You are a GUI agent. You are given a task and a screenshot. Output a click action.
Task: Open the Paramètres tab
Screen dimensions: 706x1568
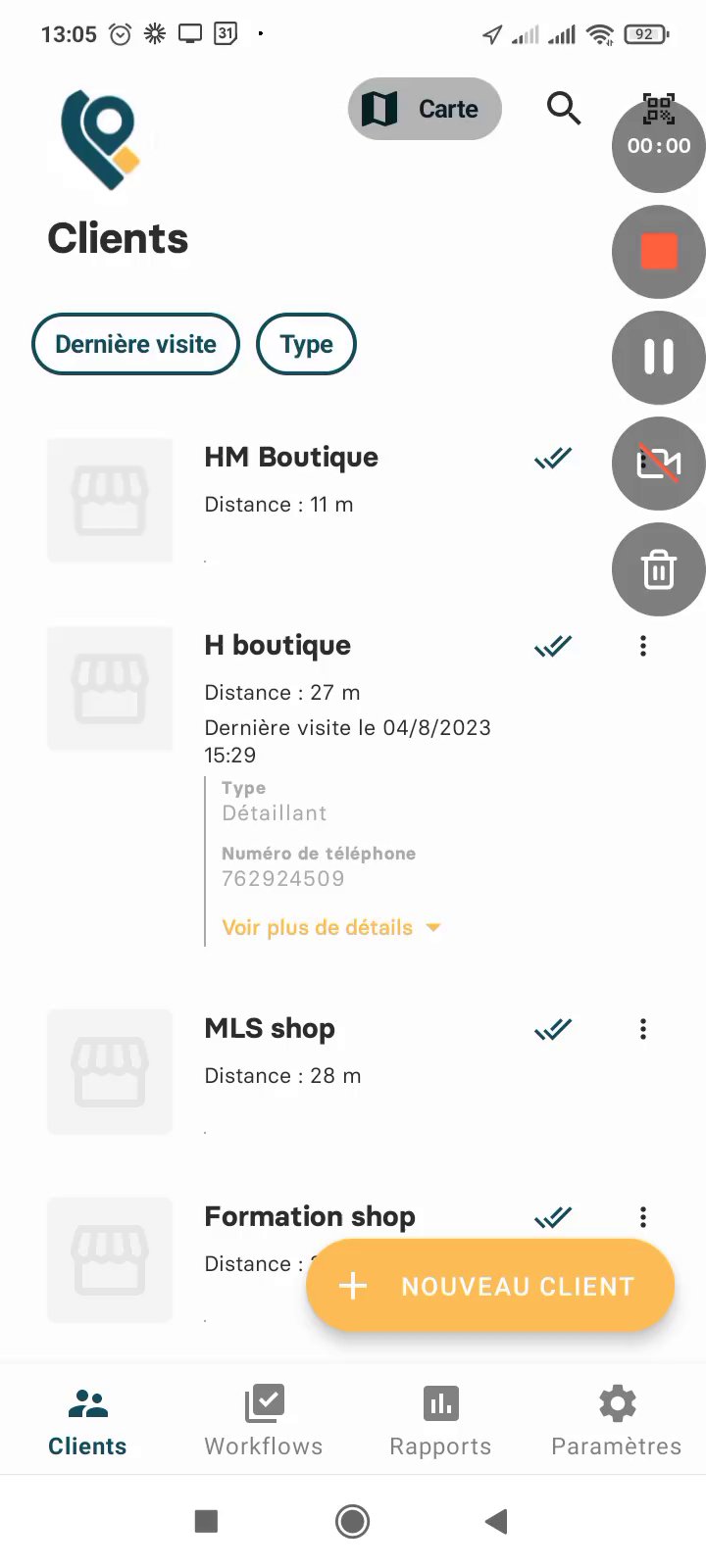click(x=616, y=1421)
